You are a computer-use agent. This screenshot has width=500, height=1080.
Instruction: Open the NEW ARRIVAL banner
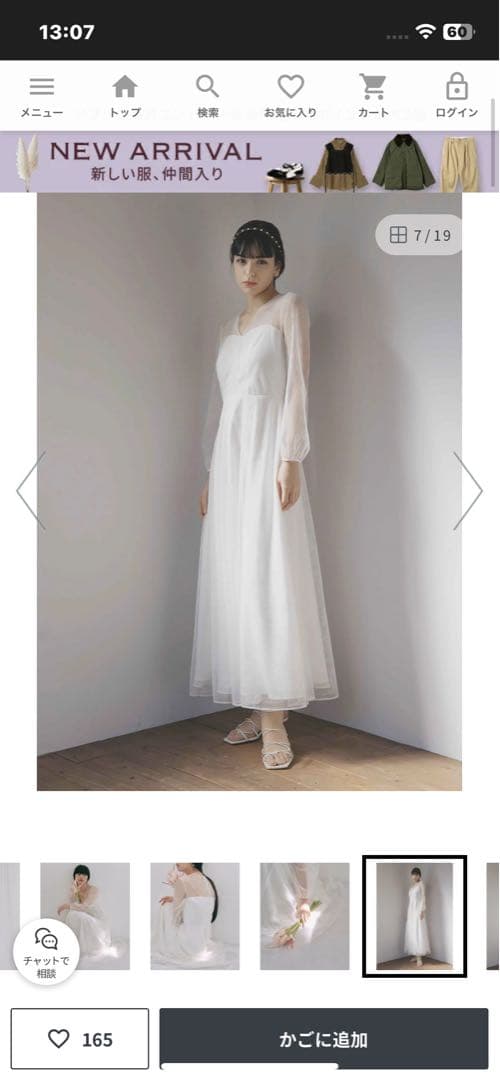click(248, 161)
